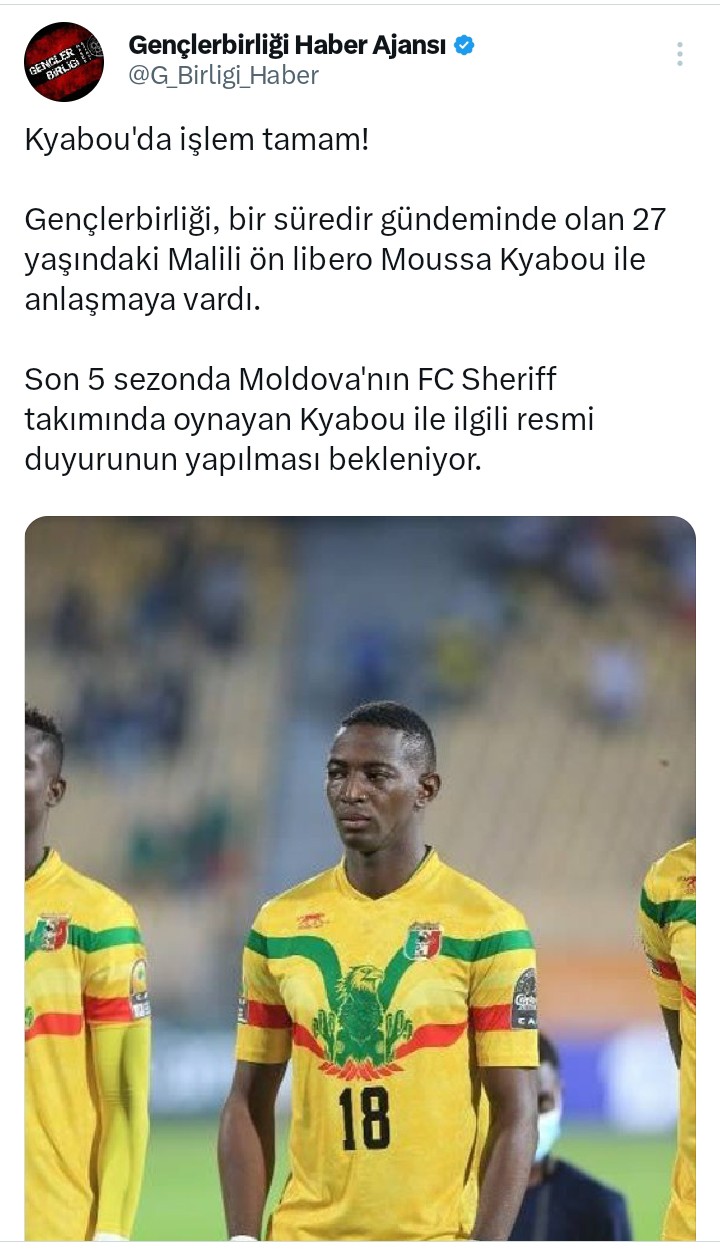720x1249 pixels.
Task: Open Gençlerbirliği Haber Ajansı profile picture
Action: tap(64, 62)
